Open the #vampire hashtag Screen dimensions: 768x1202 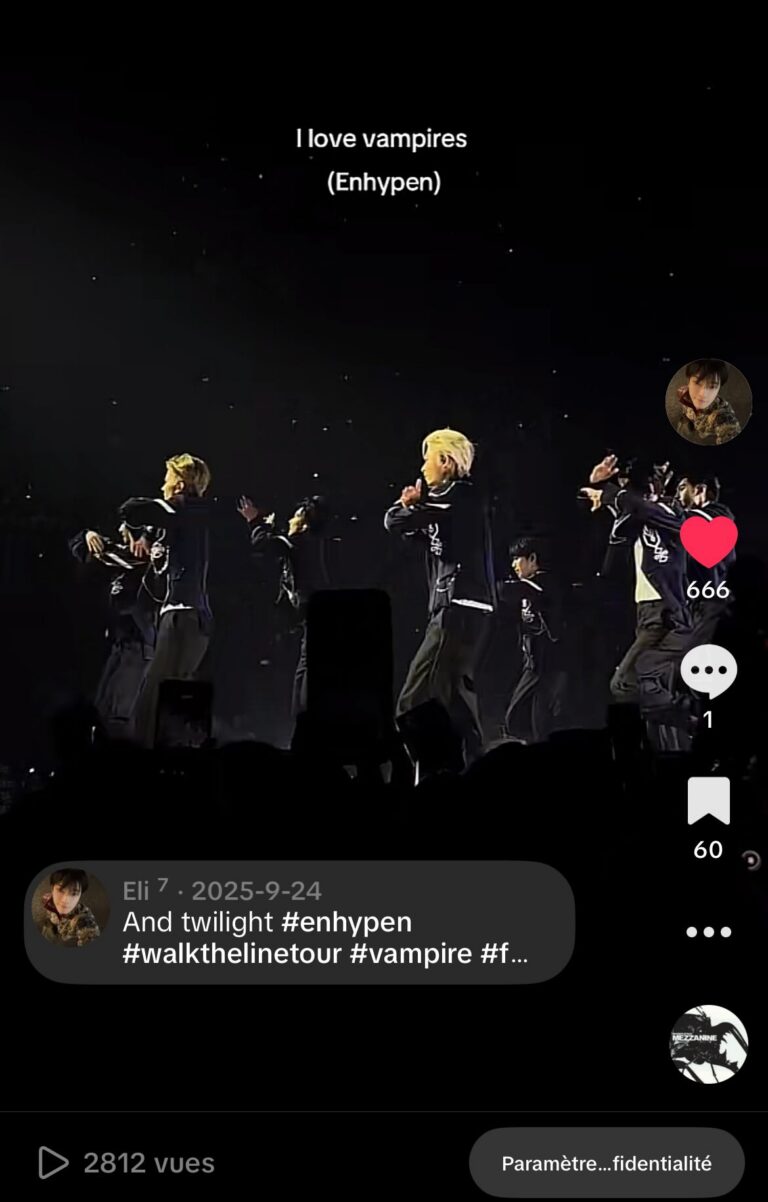coord(410,953)
